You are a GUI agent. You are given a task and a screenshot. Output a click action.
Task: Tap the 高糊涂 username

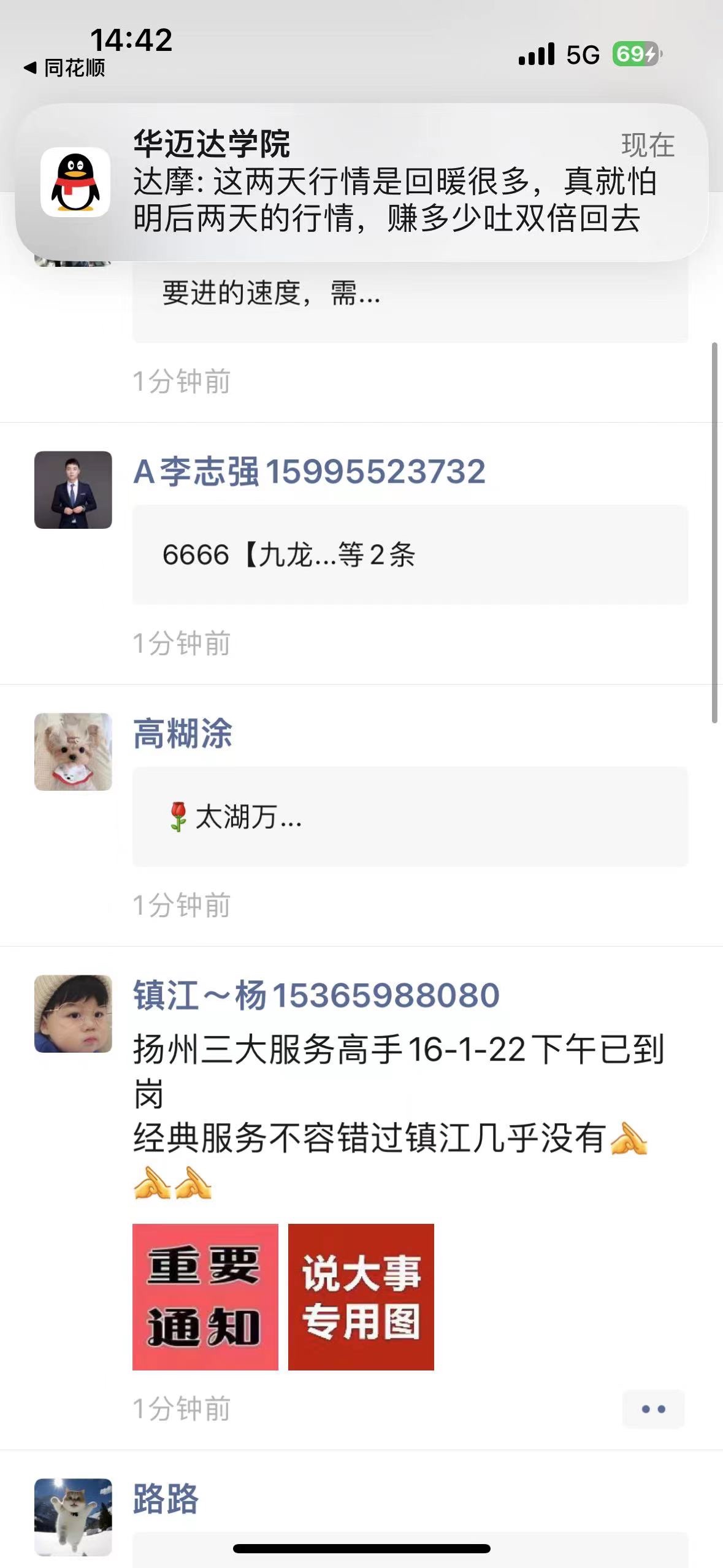[183, 734]
